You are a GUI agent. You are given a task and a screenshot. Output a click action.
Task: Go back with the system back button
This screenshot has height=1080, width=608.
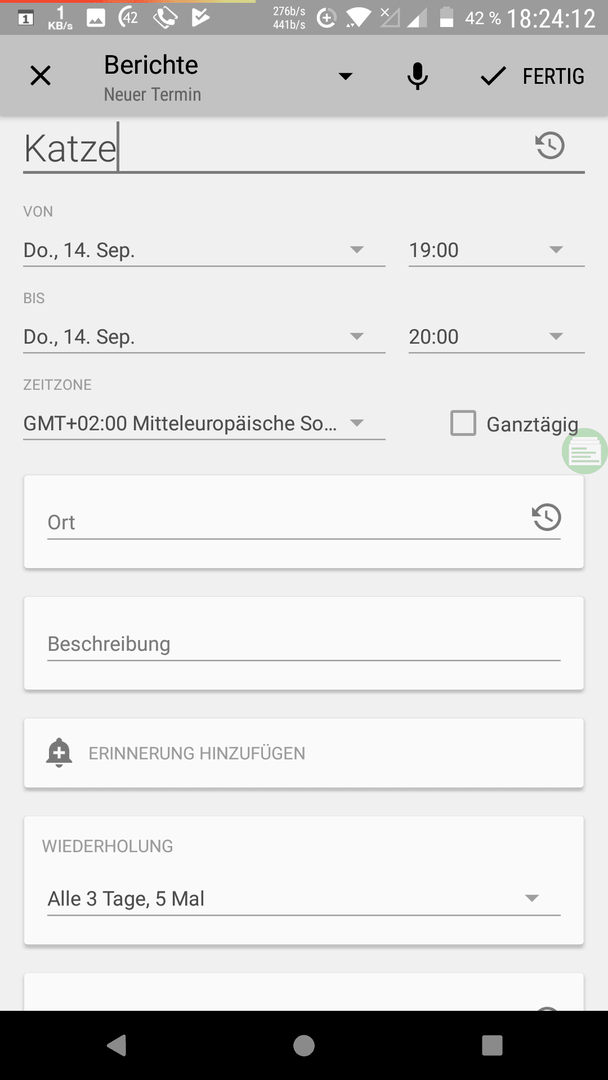pos(116,1045)
